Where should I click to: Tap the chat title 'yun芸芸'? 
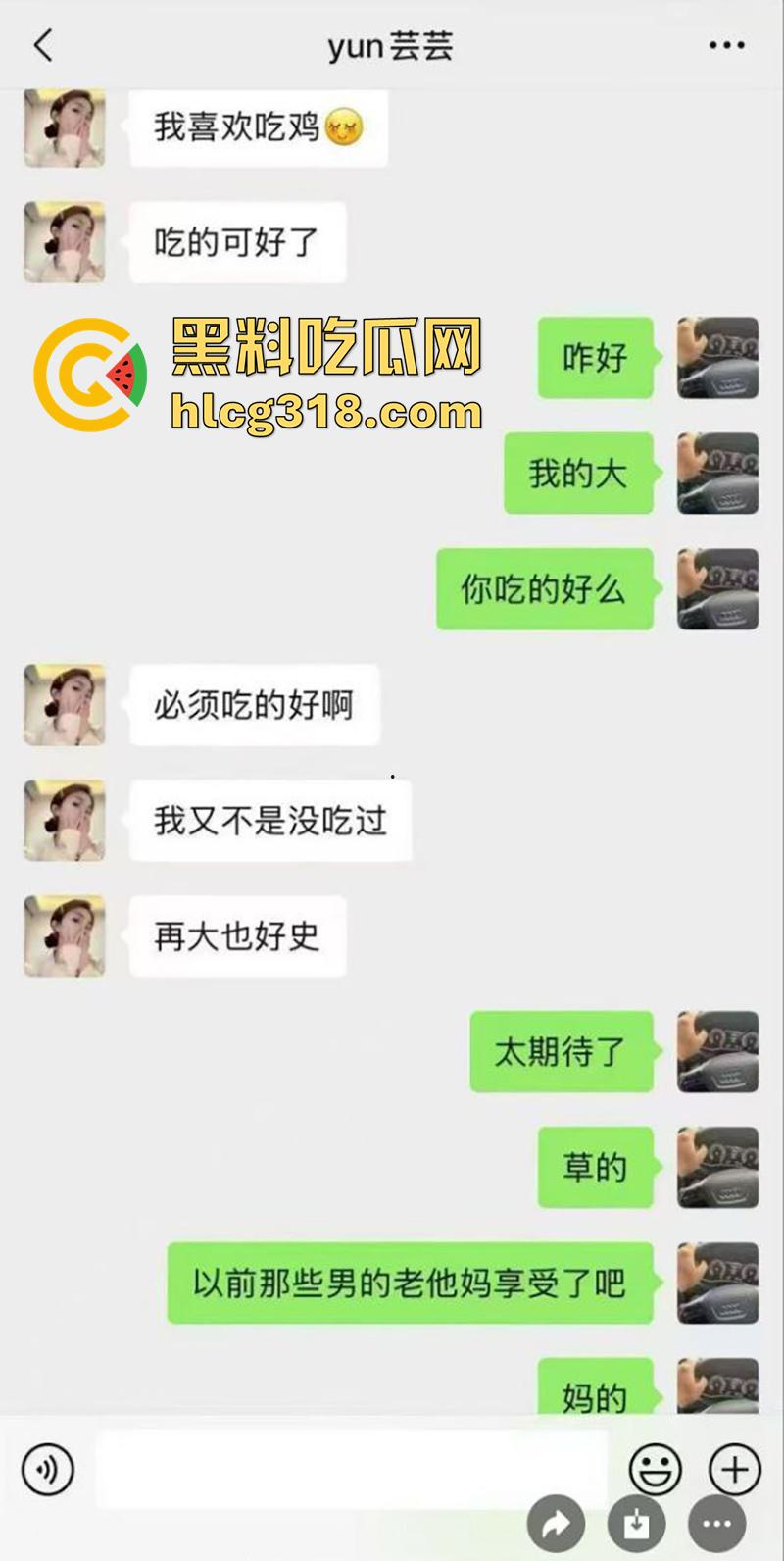[390, 44]
